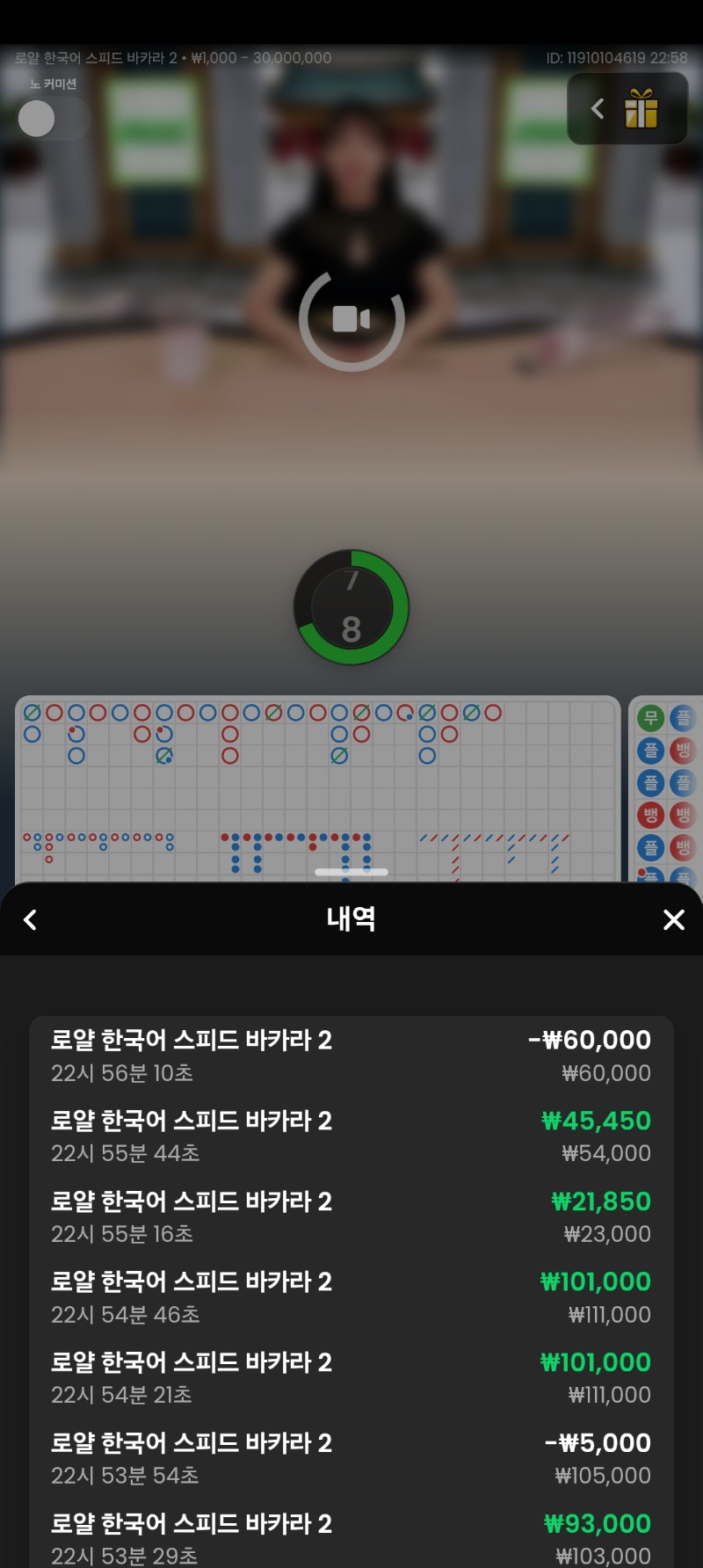Toggle the 노 커미션 switch
This screenshot has height=1568, width=703.
click(x=53, y=119)
